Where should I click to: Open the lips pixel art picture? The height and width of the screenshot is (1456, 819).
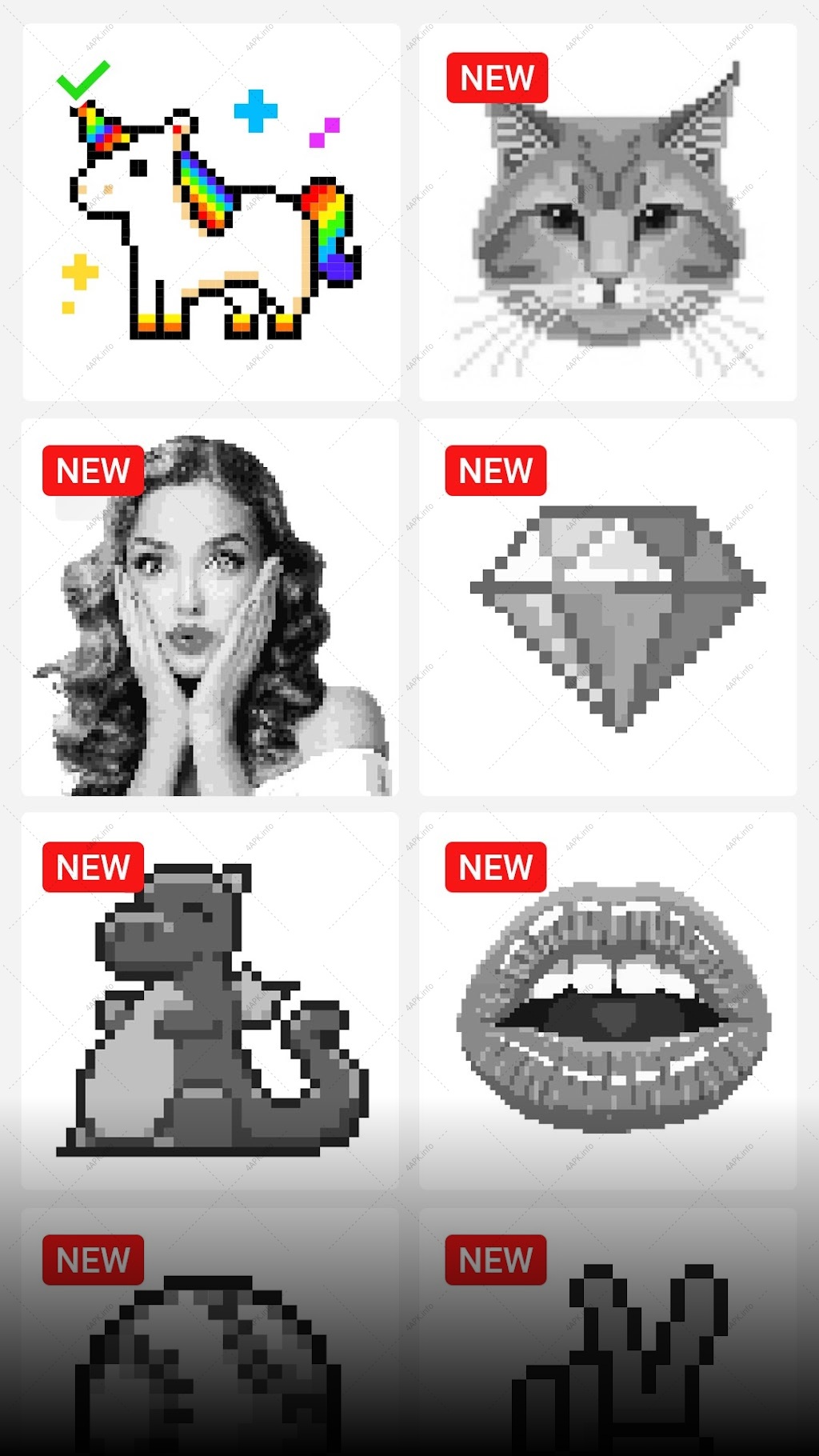tap(608, 1001)
